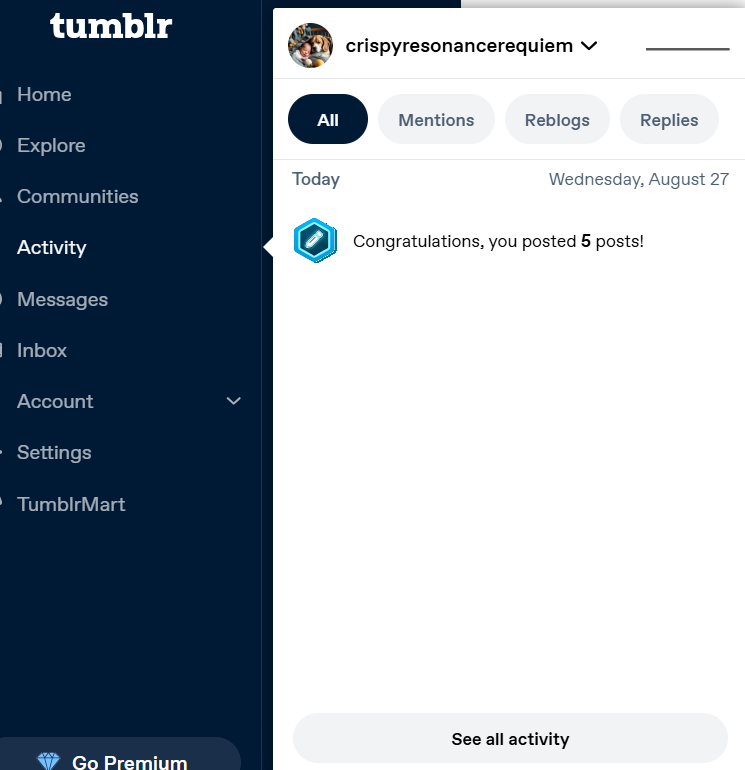Visit TumblrMart
Viewport: 745px width, 770px height.
point(71,504)
